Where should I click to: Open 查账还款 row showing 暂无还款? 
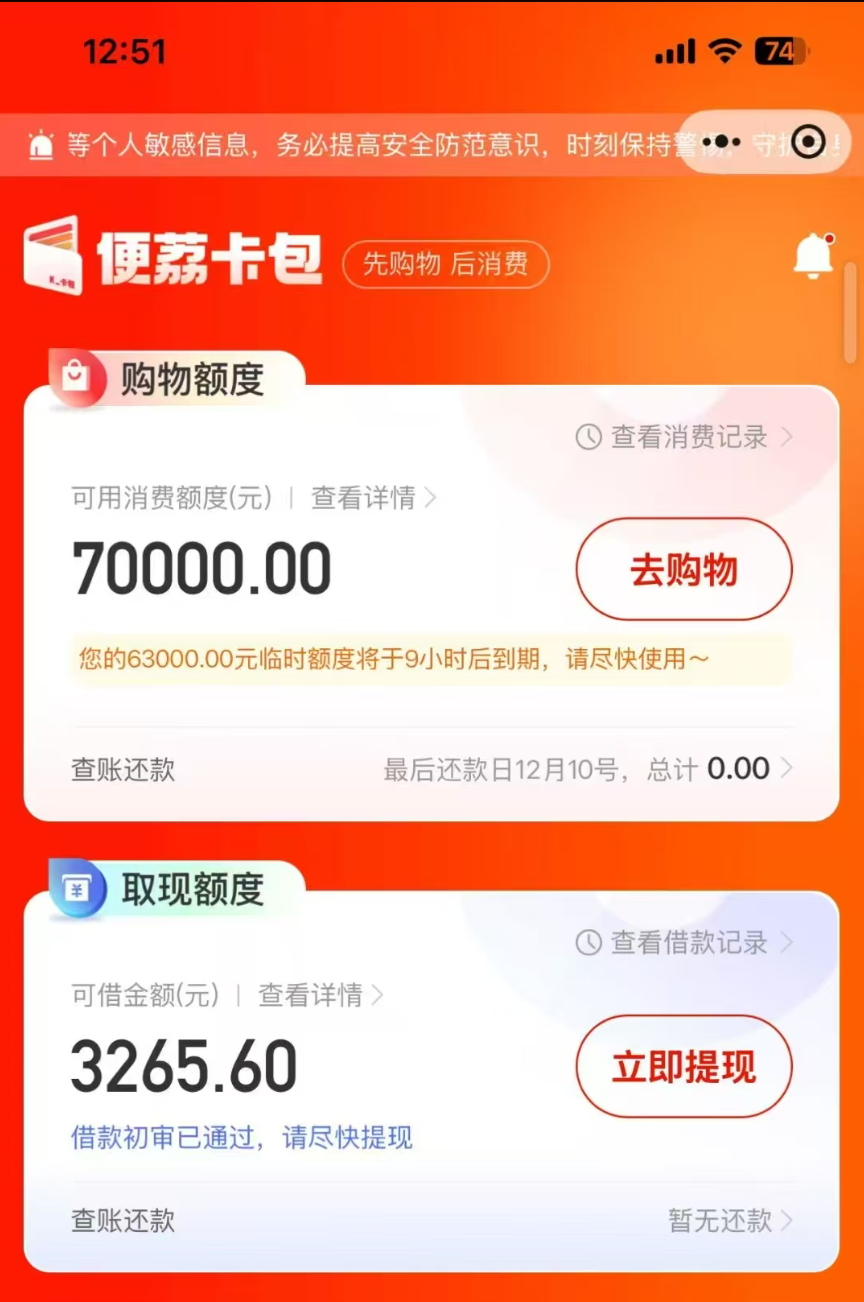point(432,1220)
